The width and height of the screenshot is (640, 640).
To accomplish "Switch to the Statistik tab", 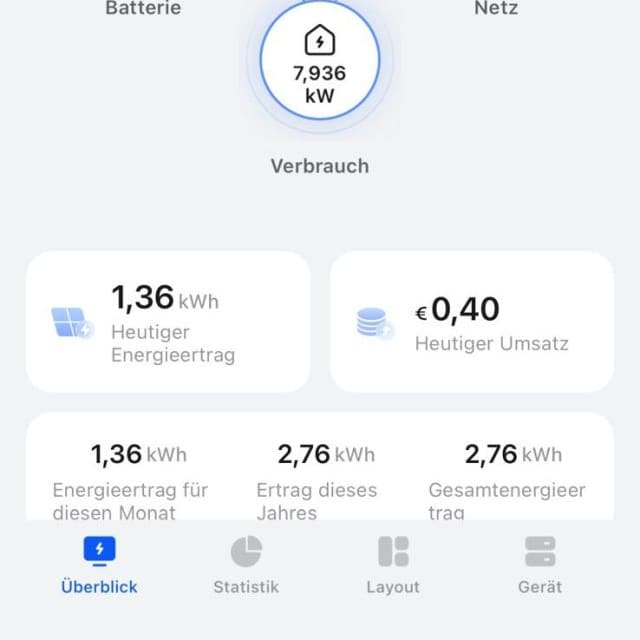I will [x=246, y=565].
